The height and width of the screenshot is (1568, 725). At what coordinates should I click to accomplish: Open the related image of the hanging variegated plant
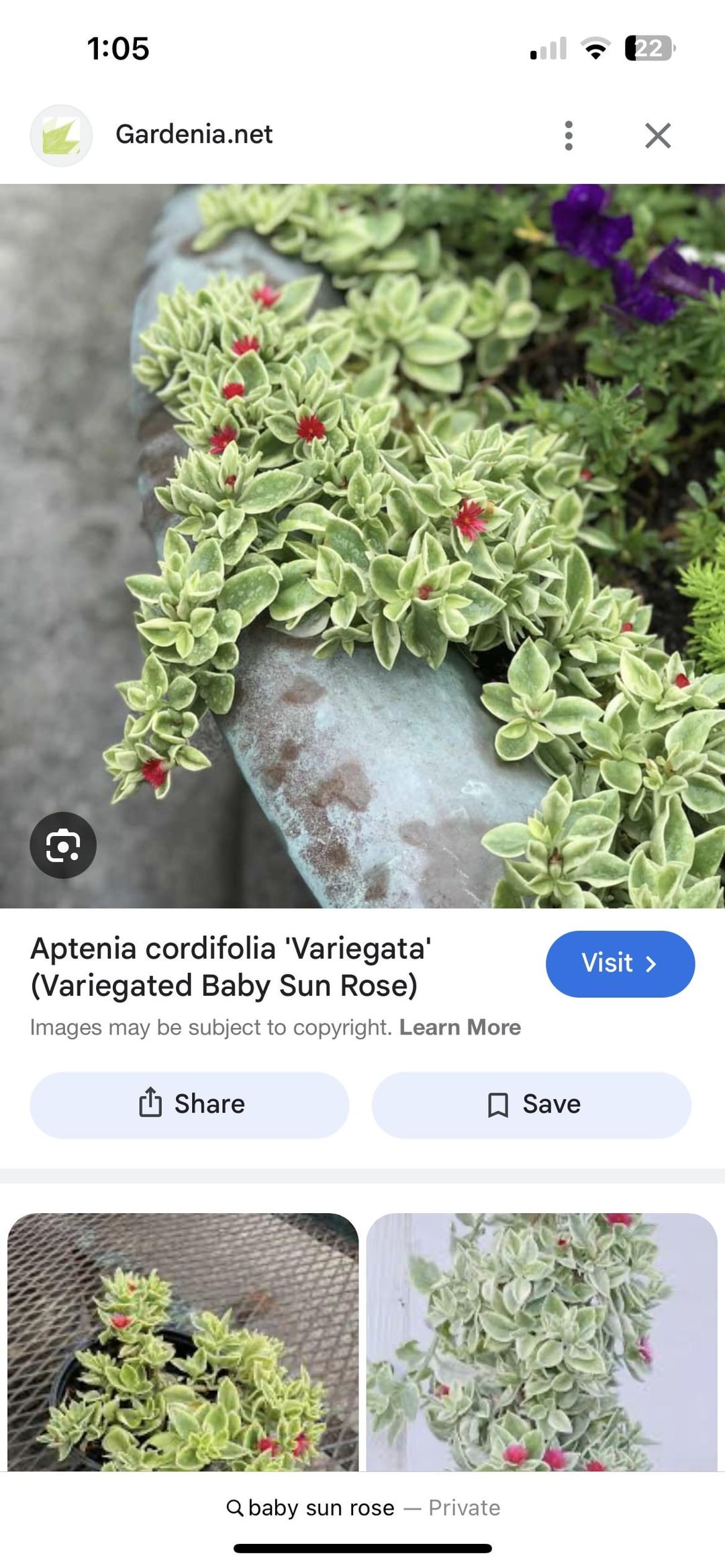coord(541,1342)
